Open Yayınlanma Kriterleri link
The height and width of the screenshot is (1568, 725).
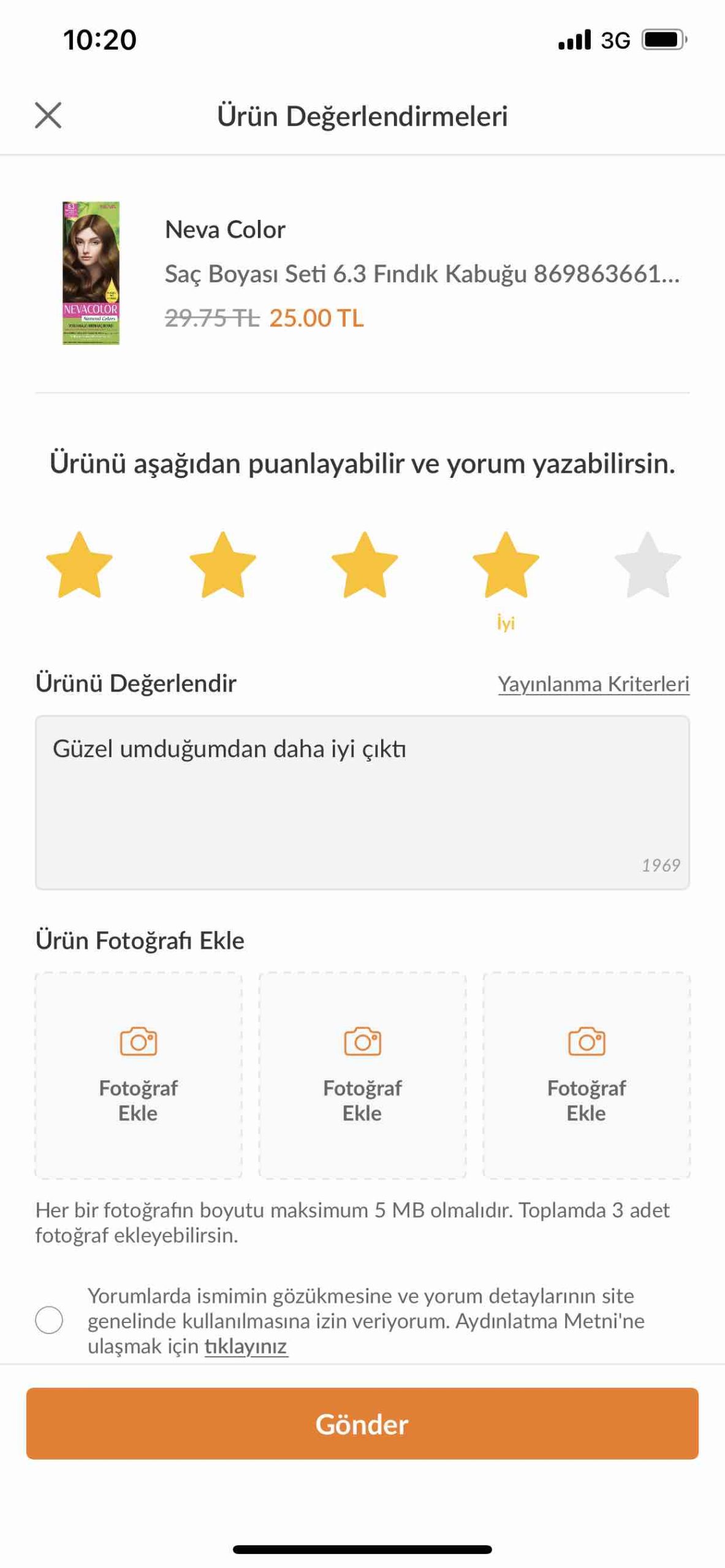point(593,684)
